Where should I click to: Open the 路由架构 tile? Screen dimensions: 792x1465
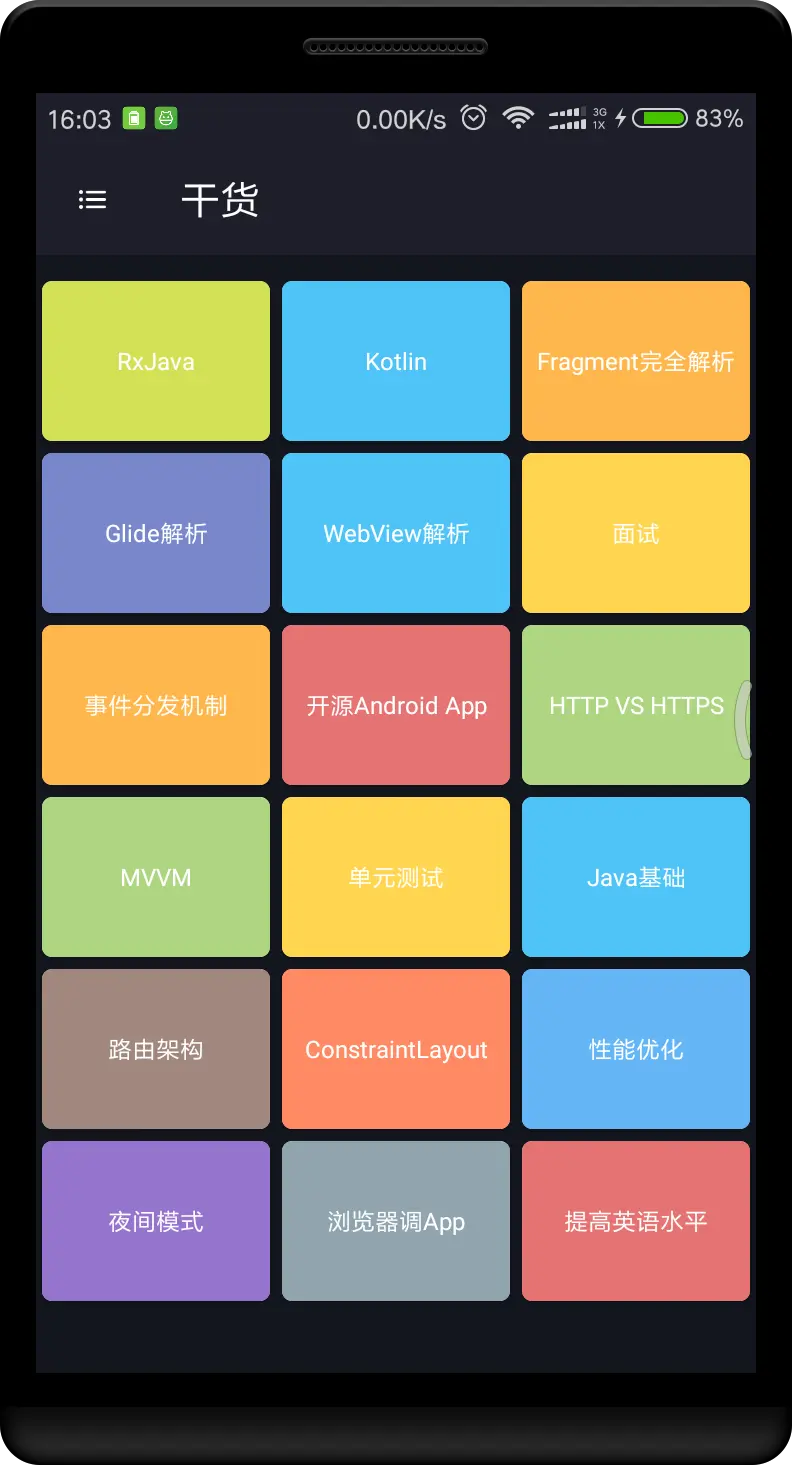pos(156,1049)
